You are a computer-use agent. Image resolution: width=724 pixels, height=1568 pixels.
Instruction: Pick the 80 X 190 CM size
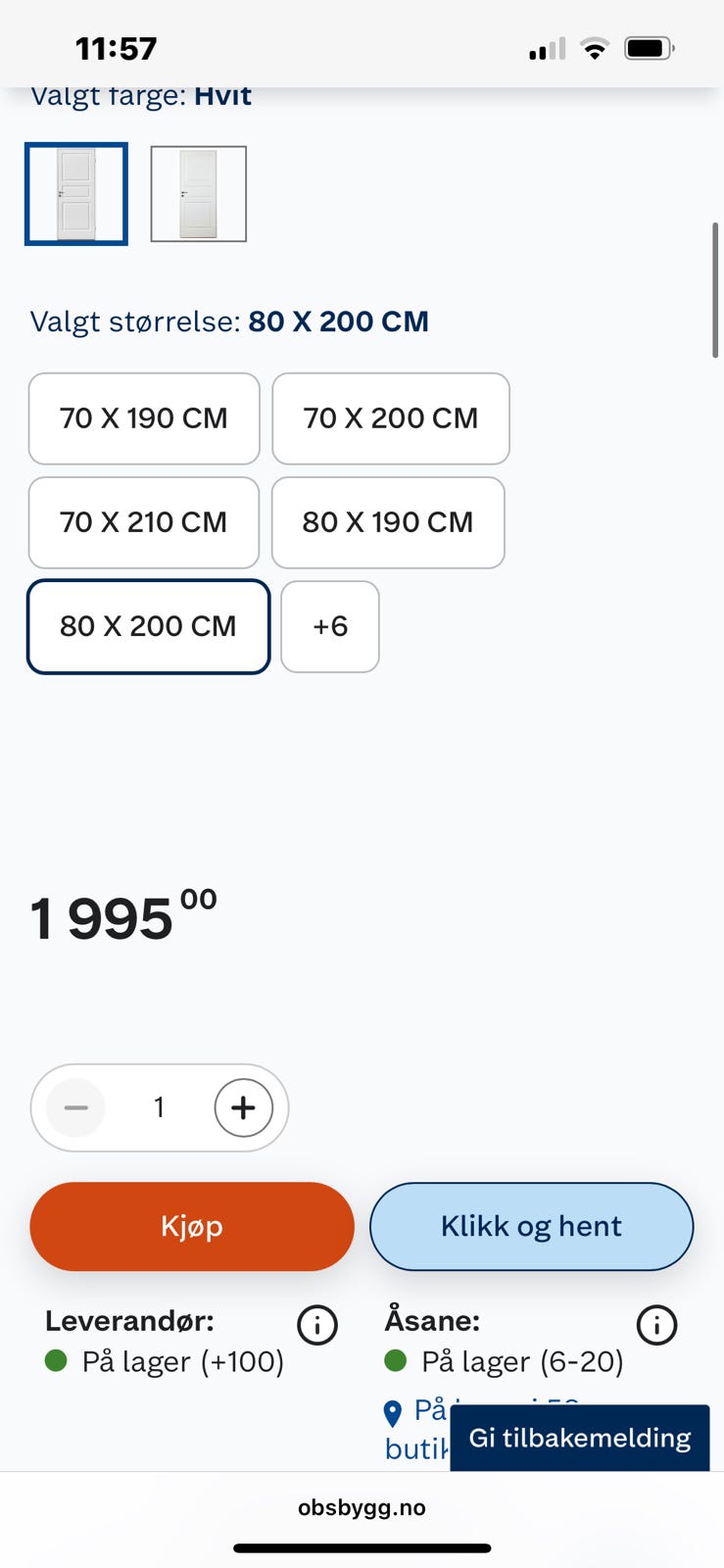388,522
